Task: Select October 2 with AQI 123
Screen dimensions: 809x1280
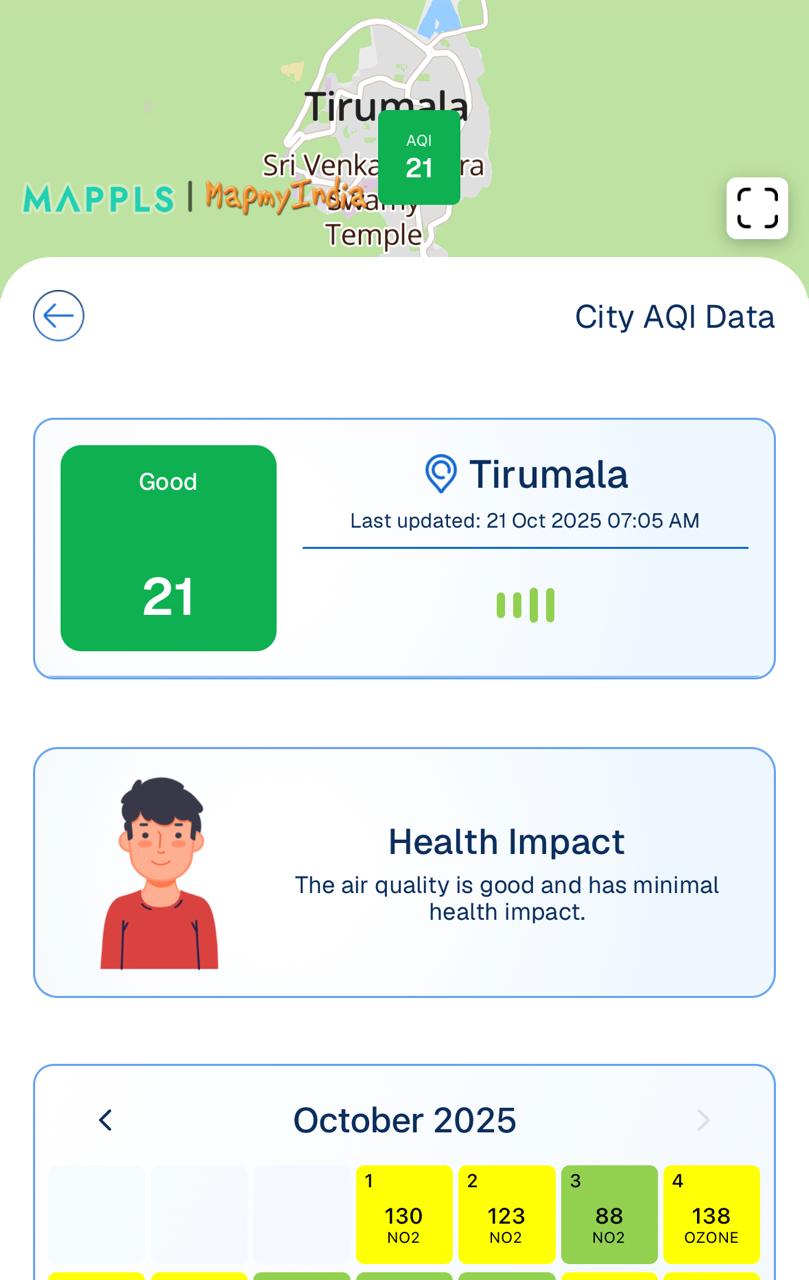Action: pos(507,1214)
